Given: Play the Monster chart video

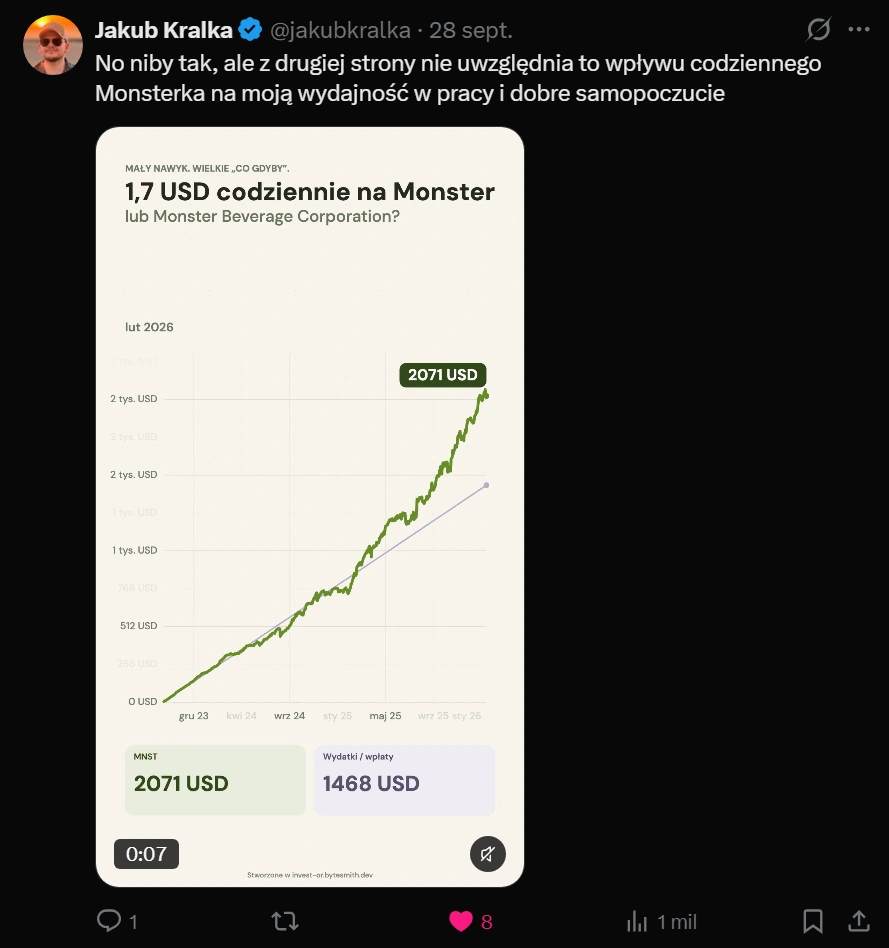Looking at the screenshot, I should pyautogui.click(x=310, y=507).
